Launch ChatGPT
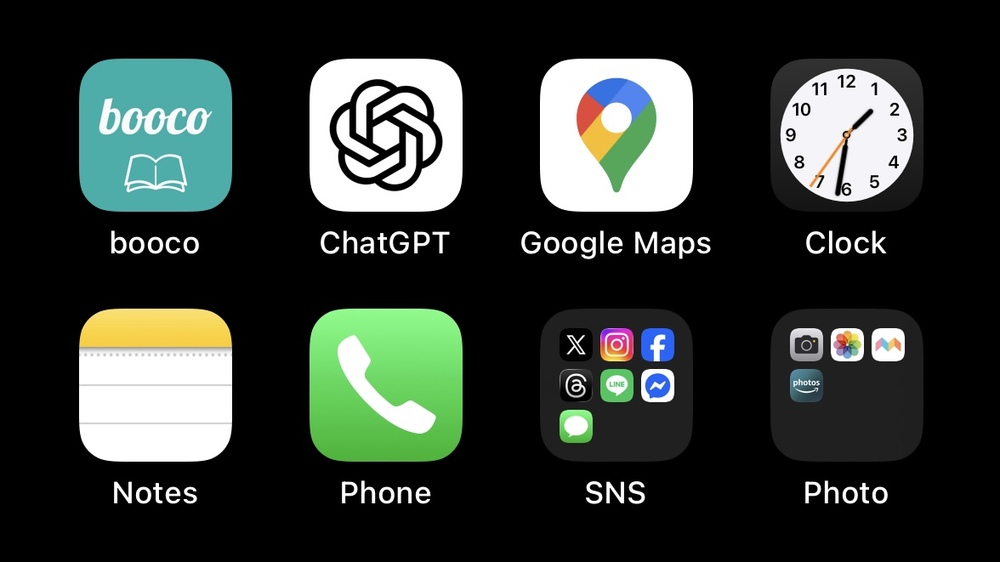The width and height of the screenshot is (1000, 562). pyautogui.click(x=385, y=135)
